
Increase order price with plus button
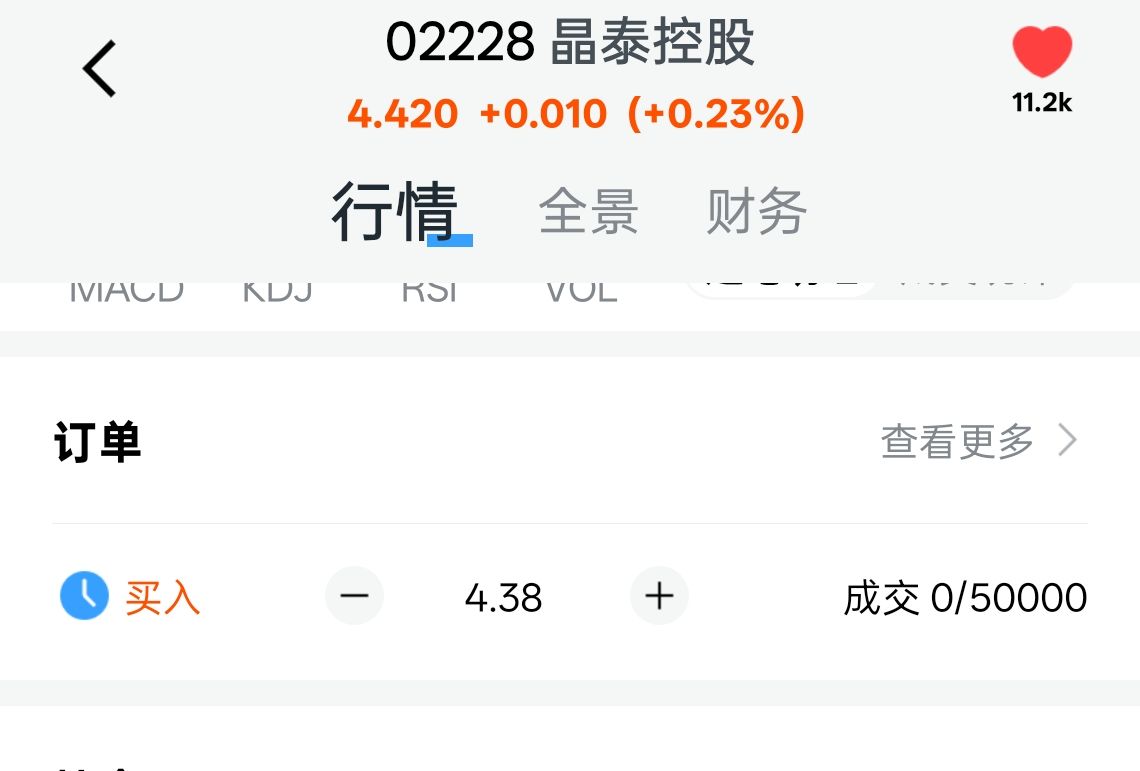tap(659, 596)
